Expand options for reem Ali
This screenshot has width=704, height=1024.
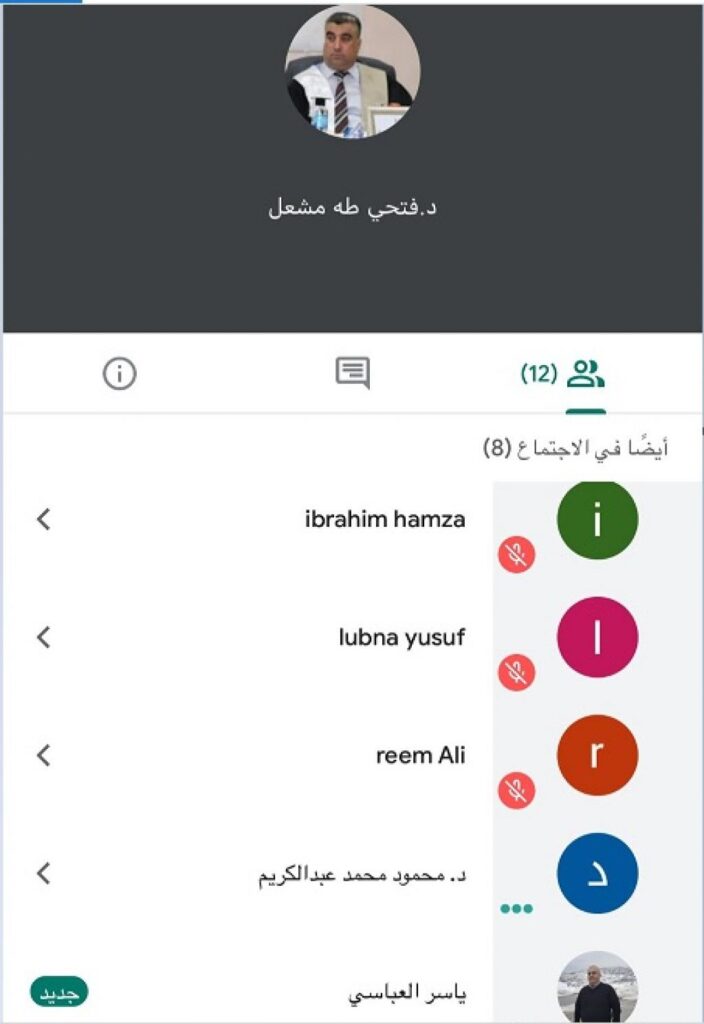click(43, 755)
